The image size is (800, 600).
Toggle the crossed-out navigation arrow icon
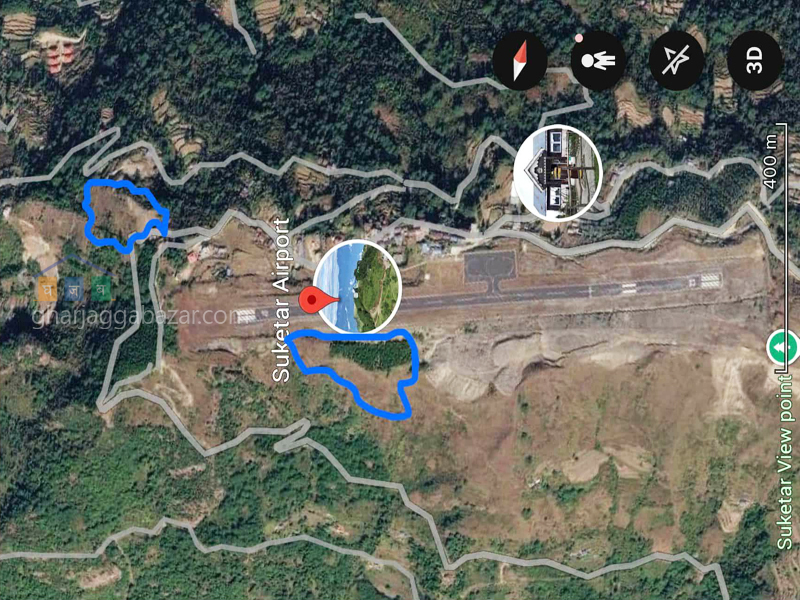click(677, 60)
